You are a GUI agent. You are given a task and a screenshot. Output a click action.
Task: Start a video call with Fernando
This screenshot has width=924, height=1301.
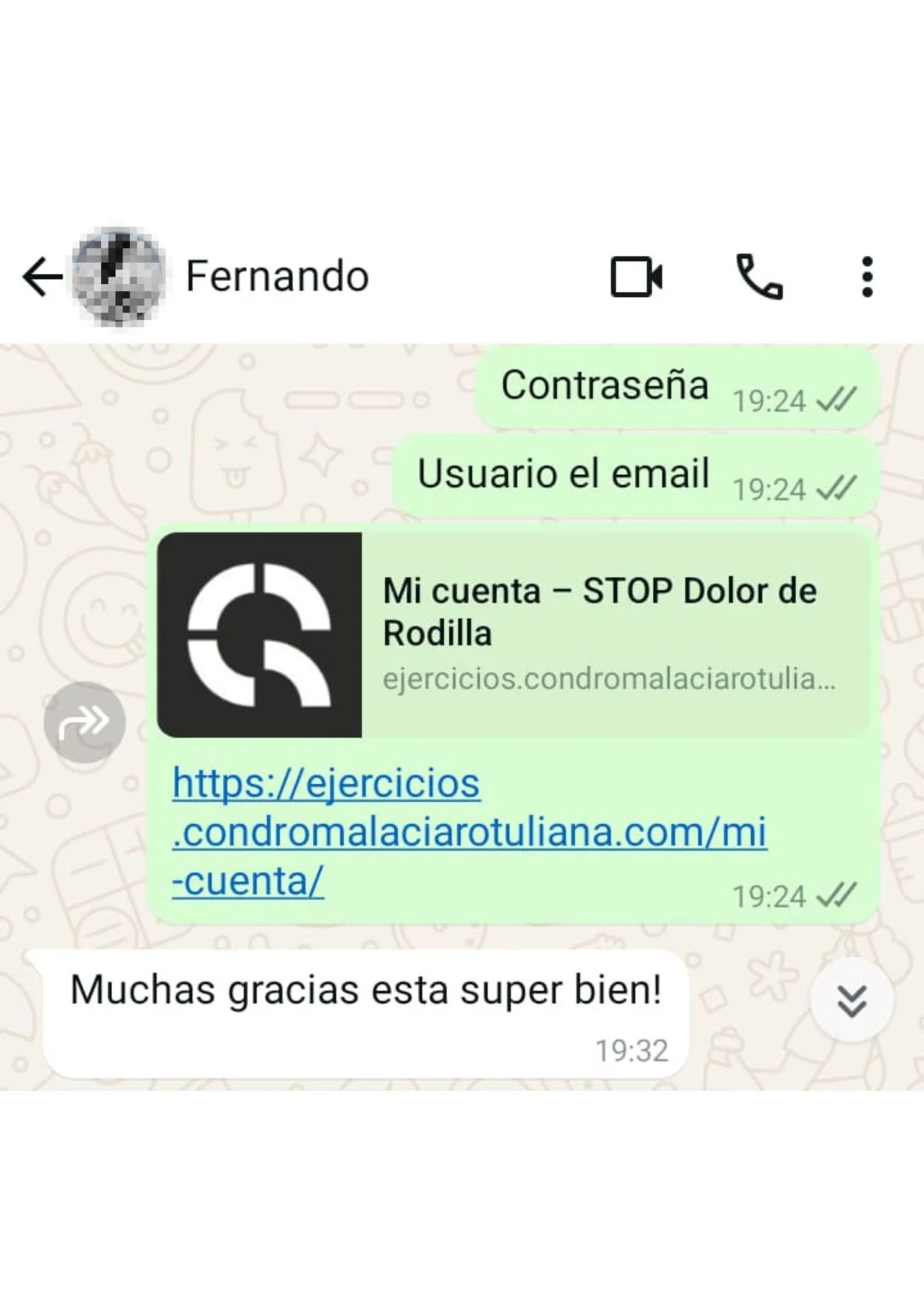[636, 277]
